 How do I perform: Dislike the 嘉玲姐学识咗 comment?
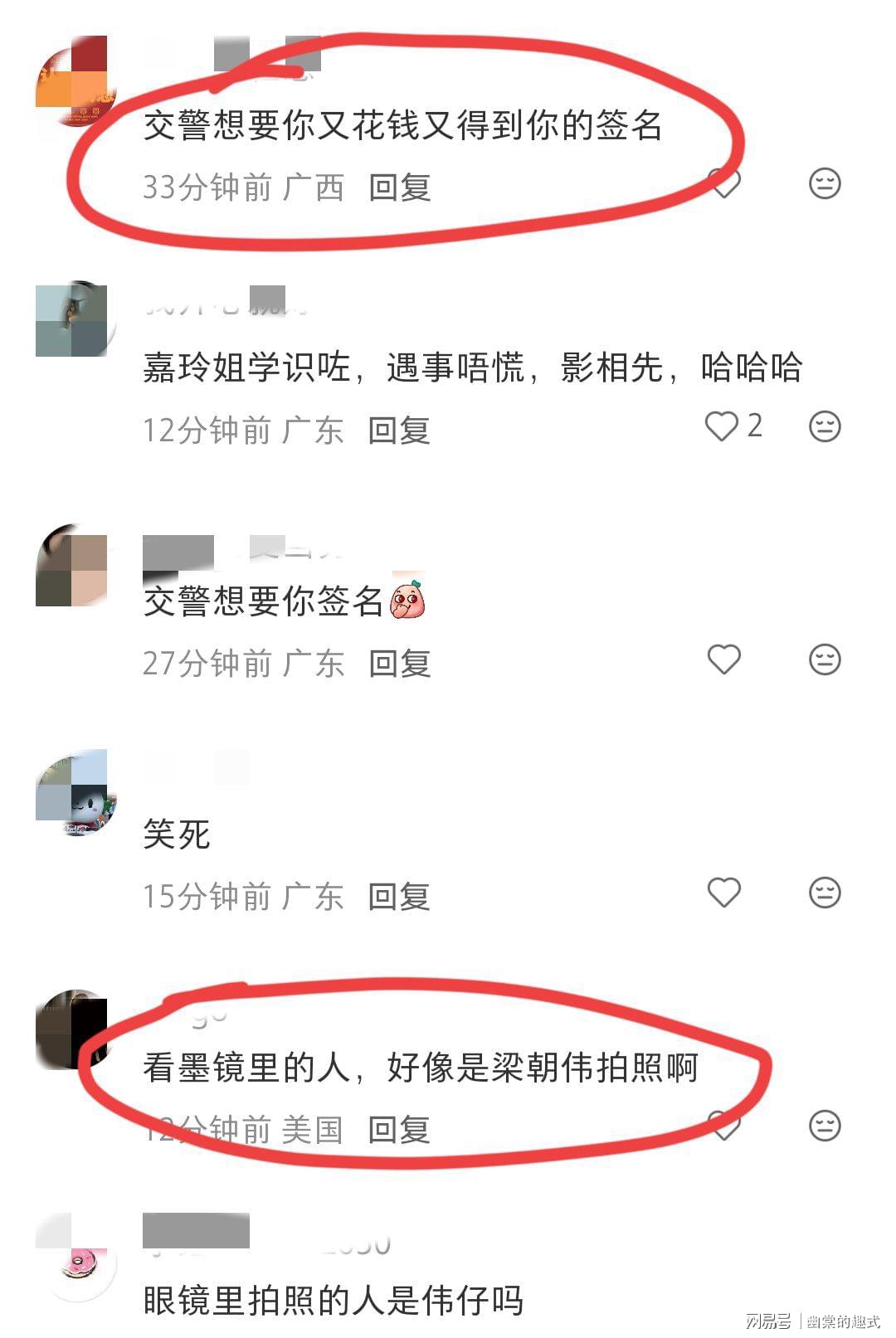[x=825, y=426]
